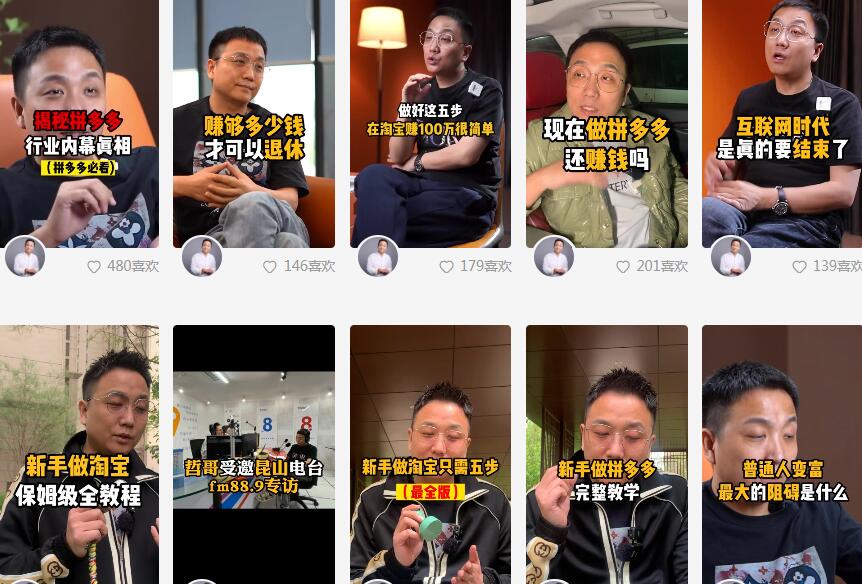Play the video 哲哥受邀昆山电台fm88.9专访
Image resolution: width=862 pixels, height=584 pixels.
click(x=254, y=455)
